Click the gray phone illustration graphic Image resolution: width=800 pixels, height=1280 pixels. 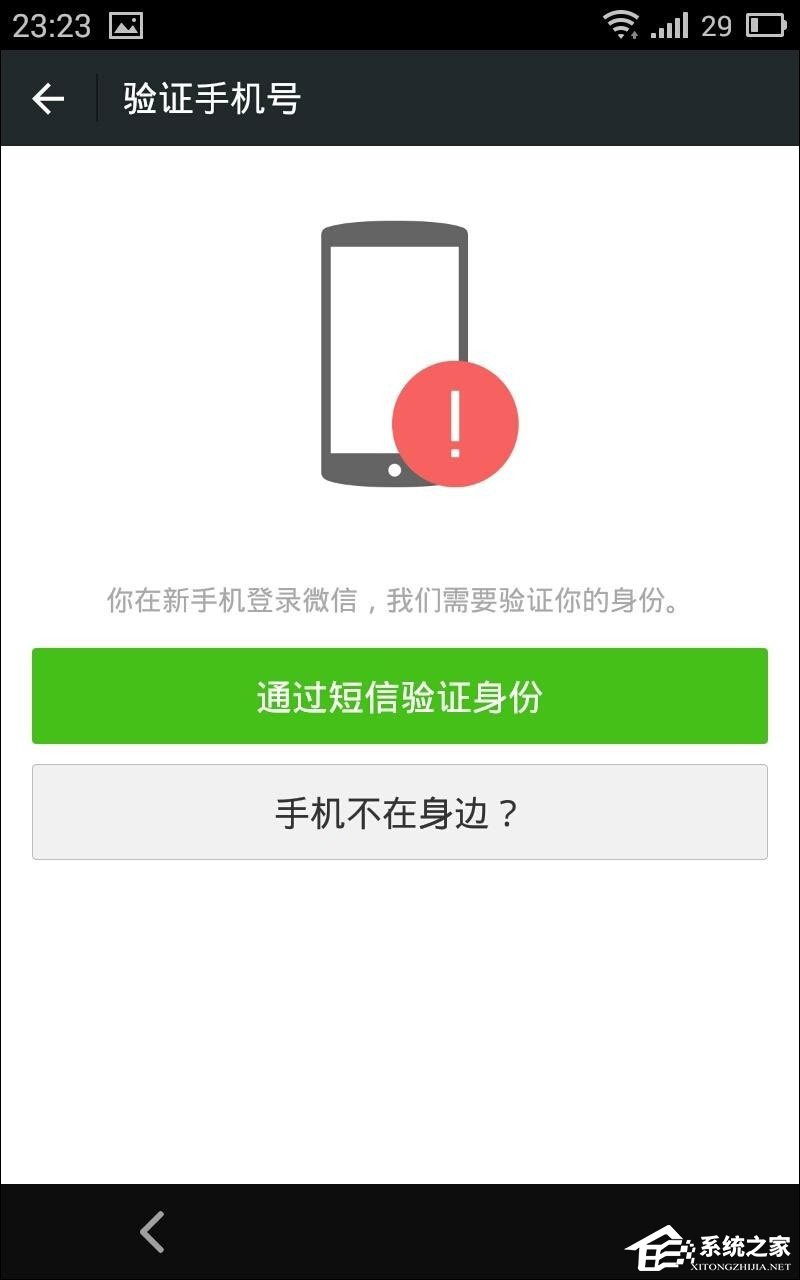(x=395, y=350)
